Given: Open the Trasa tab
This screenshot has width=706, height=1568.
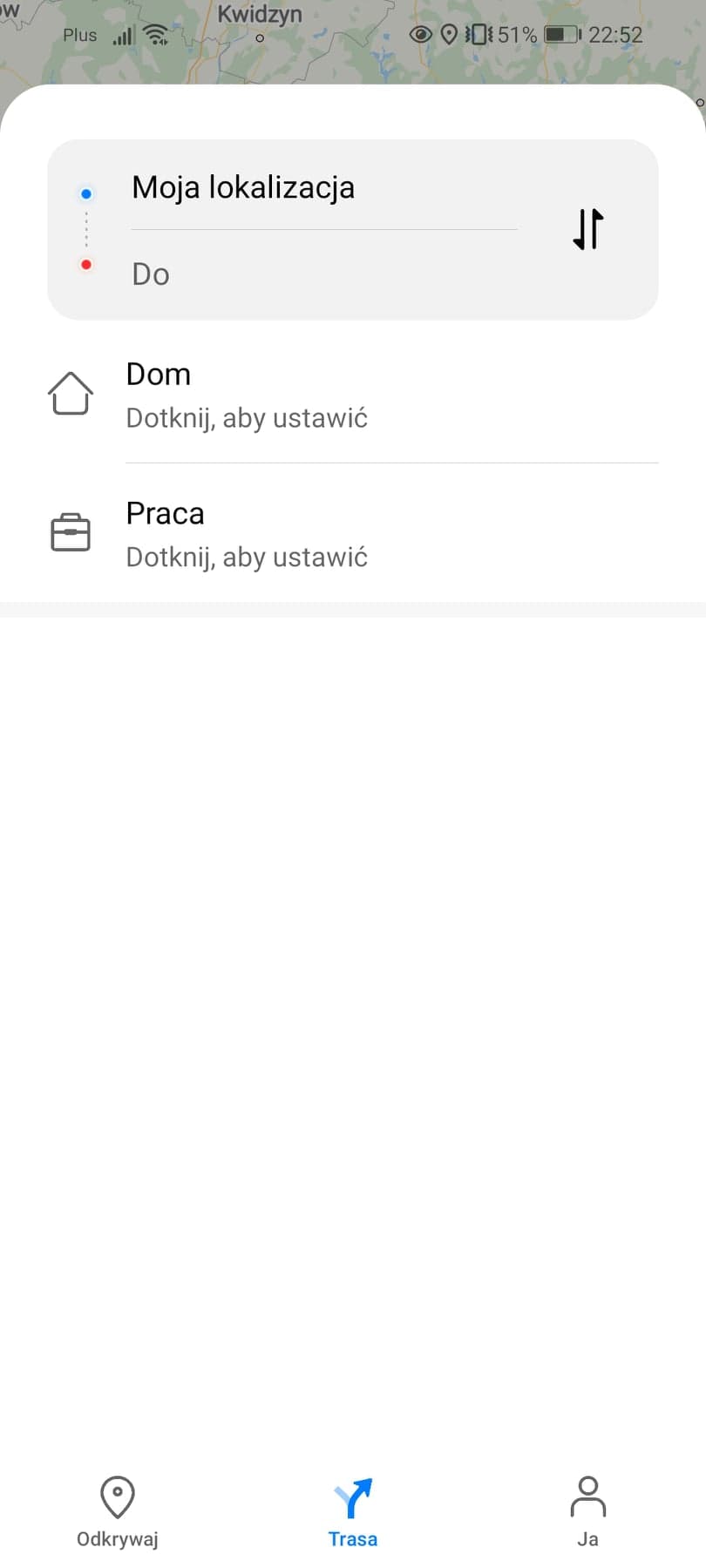Looking at the screenshot, I should tap(353, 1511).
